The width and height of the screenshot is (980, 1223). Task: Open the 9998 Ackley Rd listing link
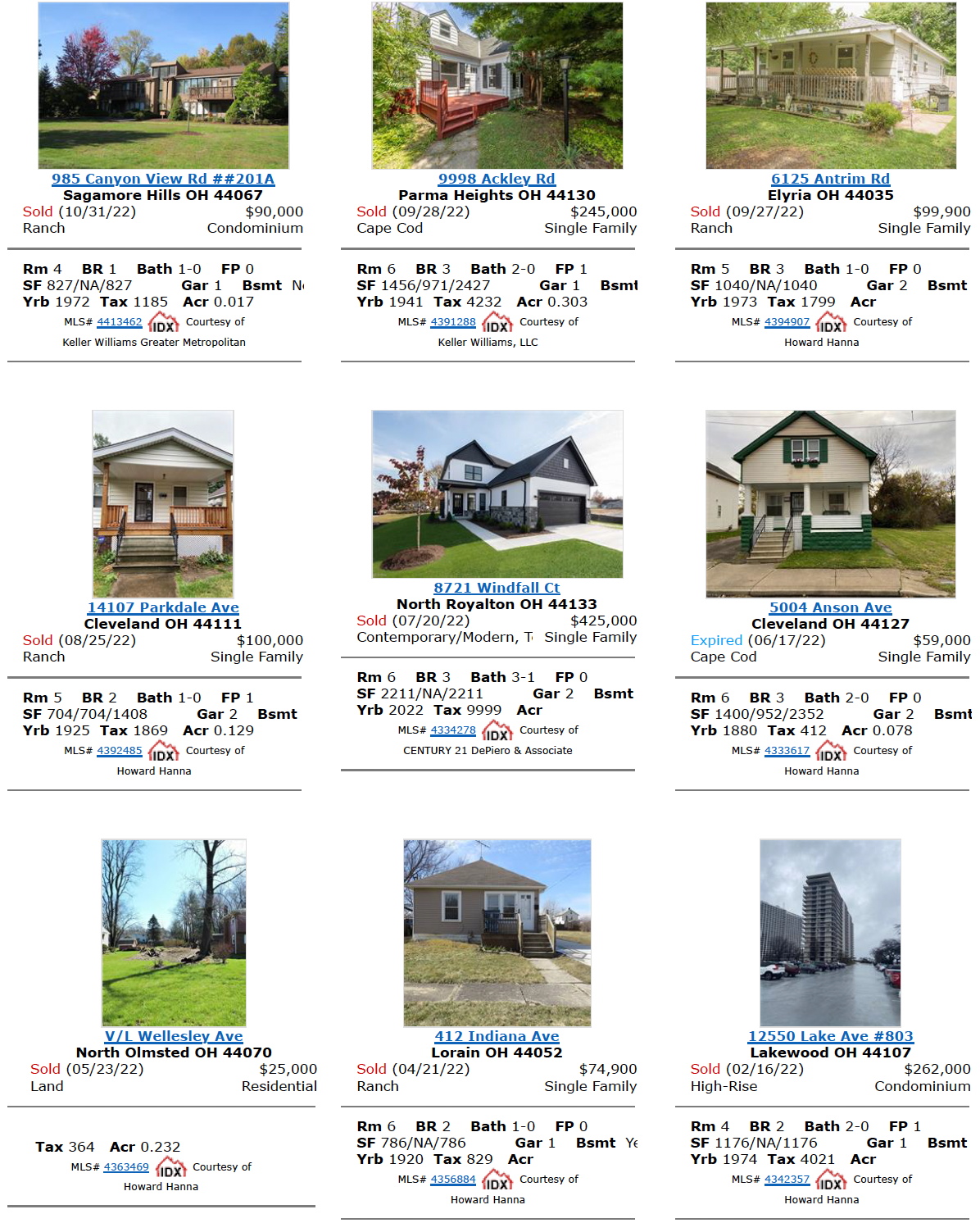[497, 179]
